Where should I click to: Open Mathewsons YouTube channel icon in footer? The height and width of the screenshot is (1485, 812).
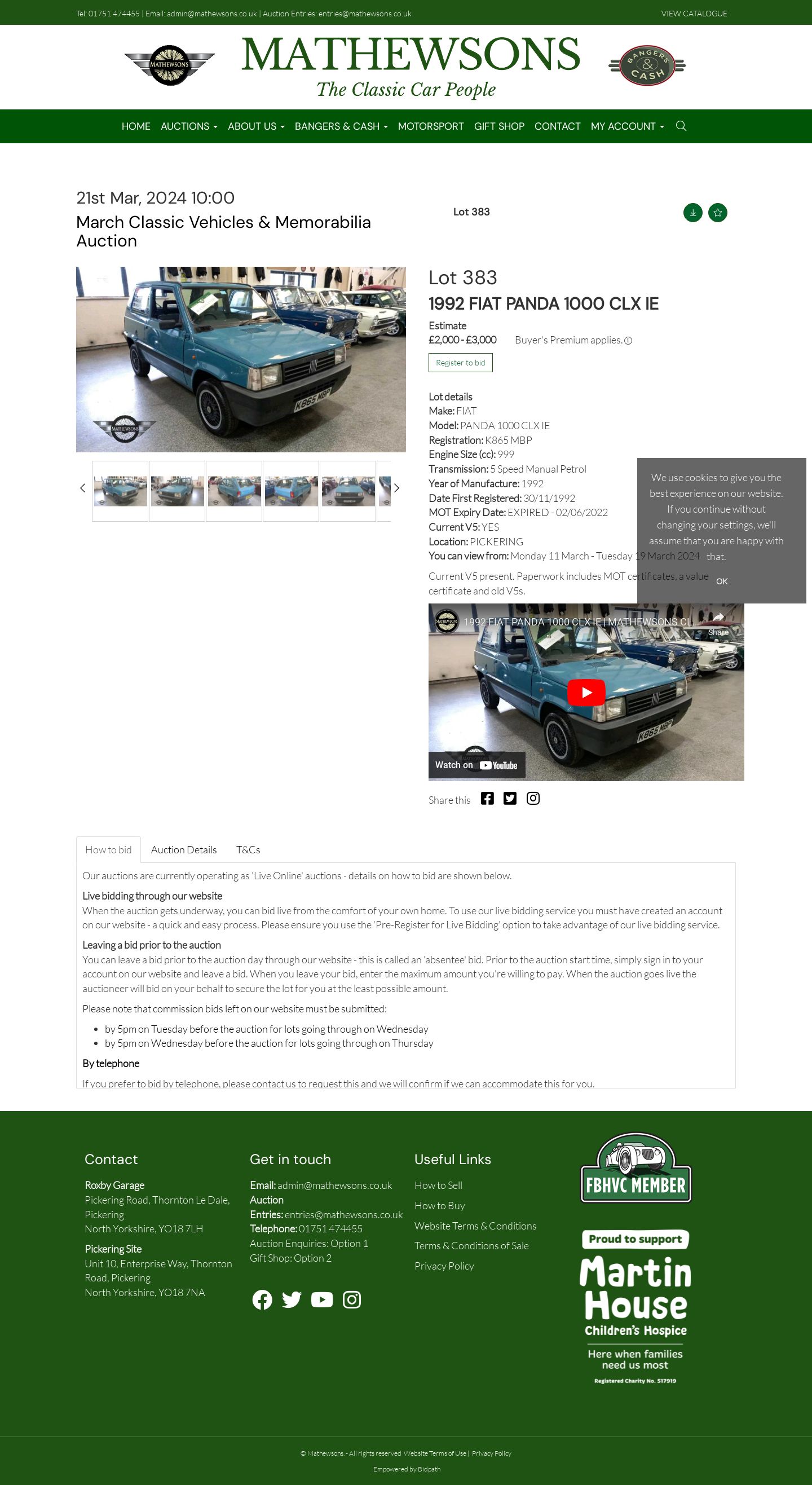321,1299
